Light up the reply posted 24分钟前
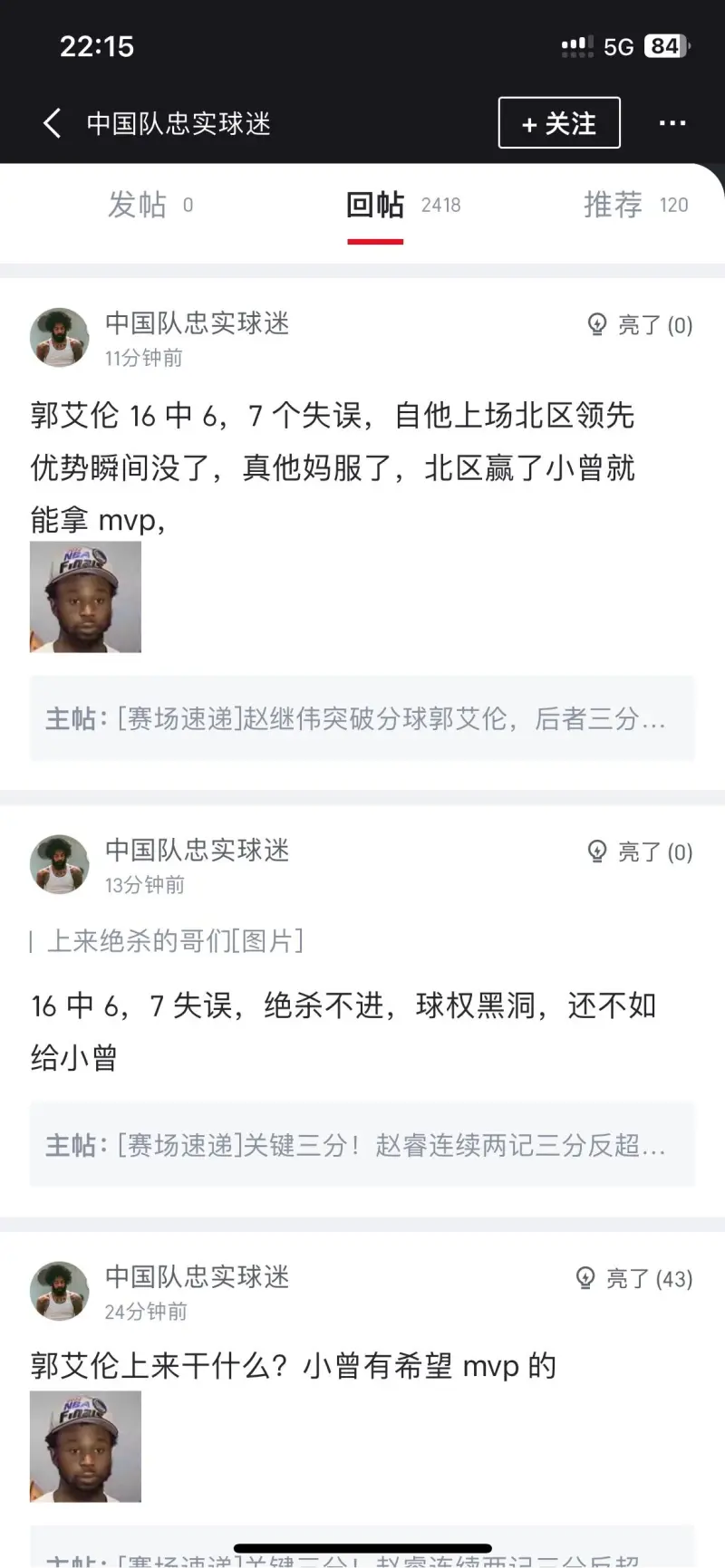The height and width of the screenshot is (1568, 725). click(633, 1278)
